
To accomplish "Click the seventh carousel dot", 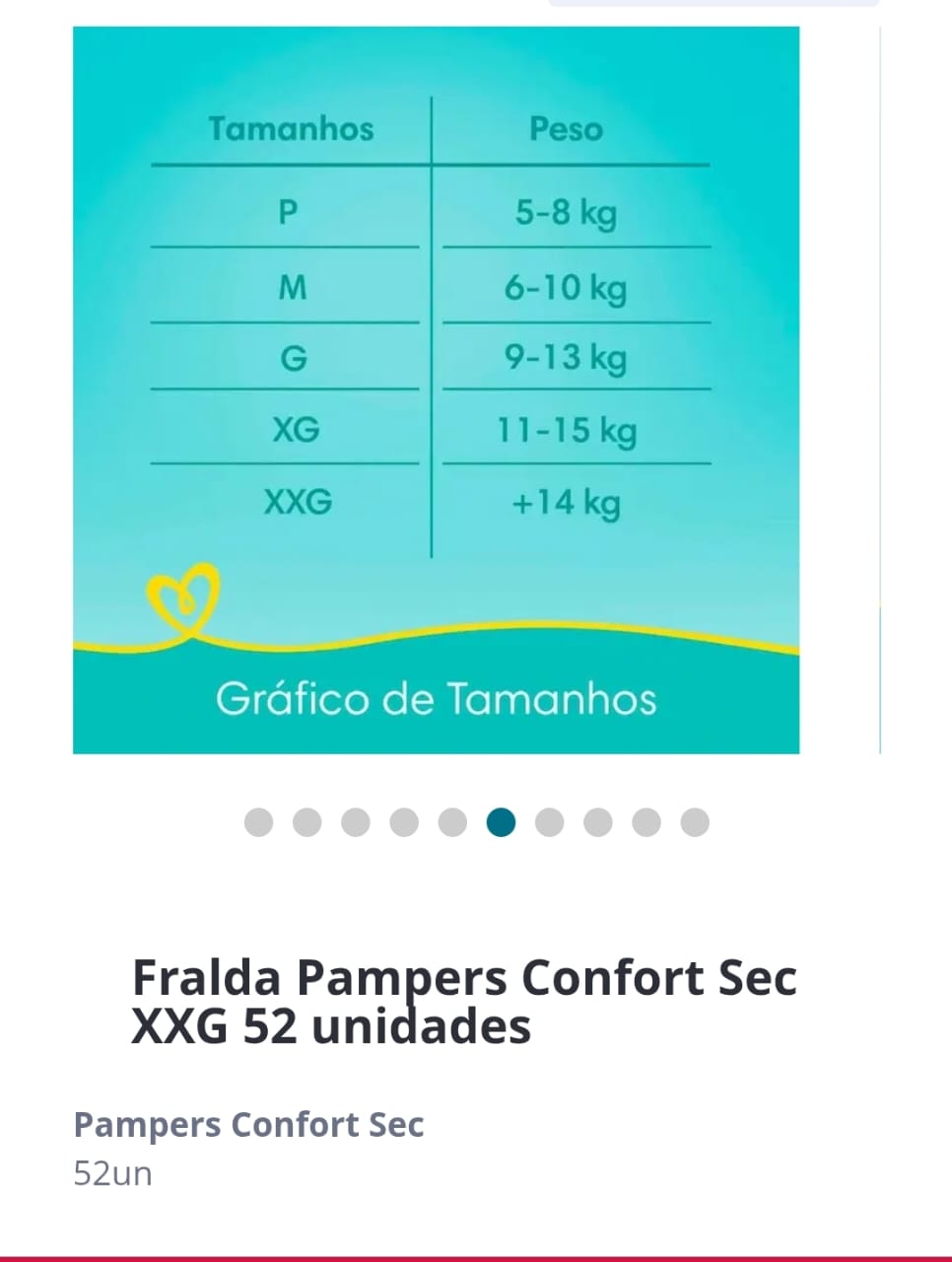I will (x=550, y=821).
